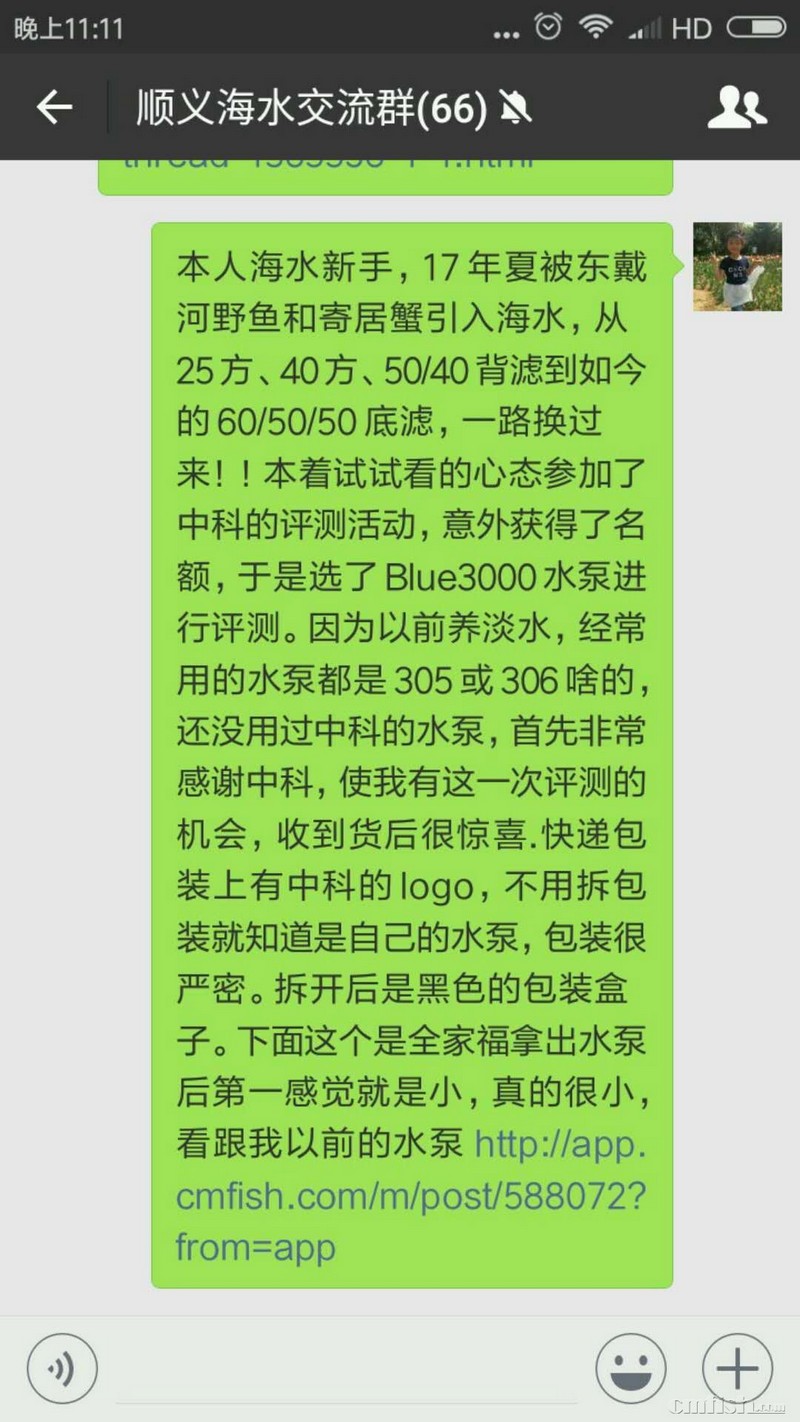The image size is (800, 1422).
Task: Open the emoji picker
Action: click(630, 1369)
